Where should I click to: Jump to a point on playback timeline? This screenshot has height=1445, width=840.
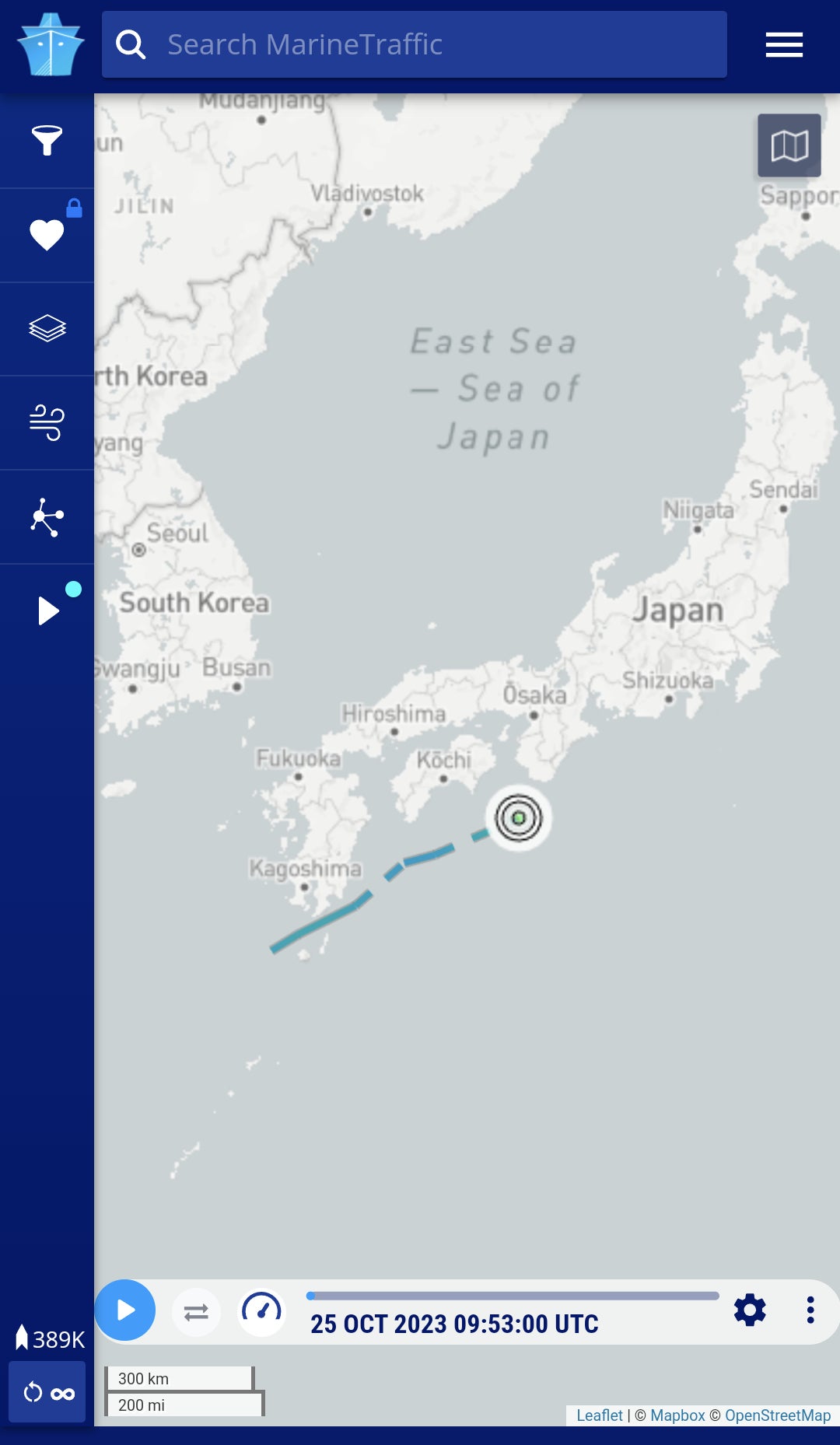[x=513, y=1296]
